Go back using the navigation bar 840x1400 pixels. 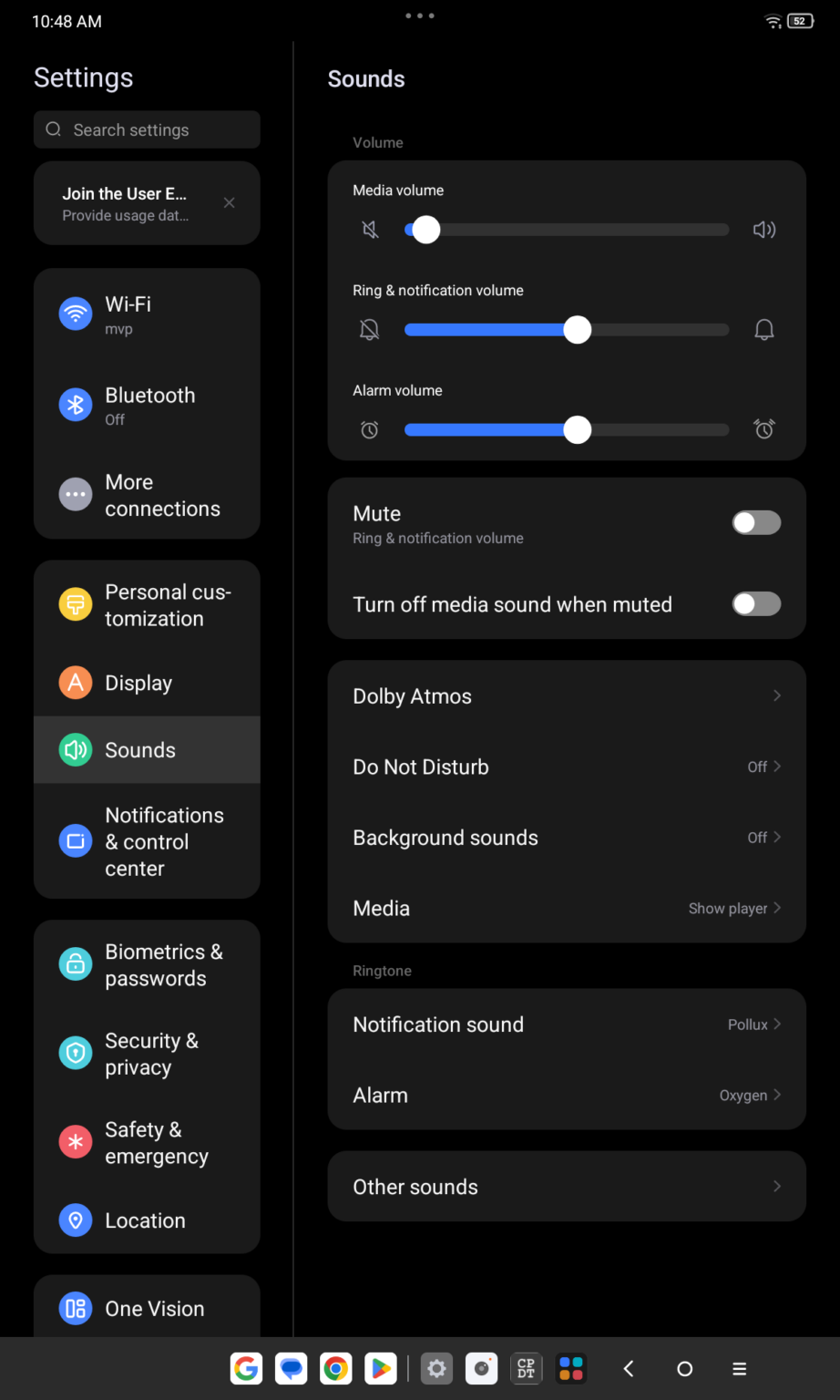[x=629, y=1368]
